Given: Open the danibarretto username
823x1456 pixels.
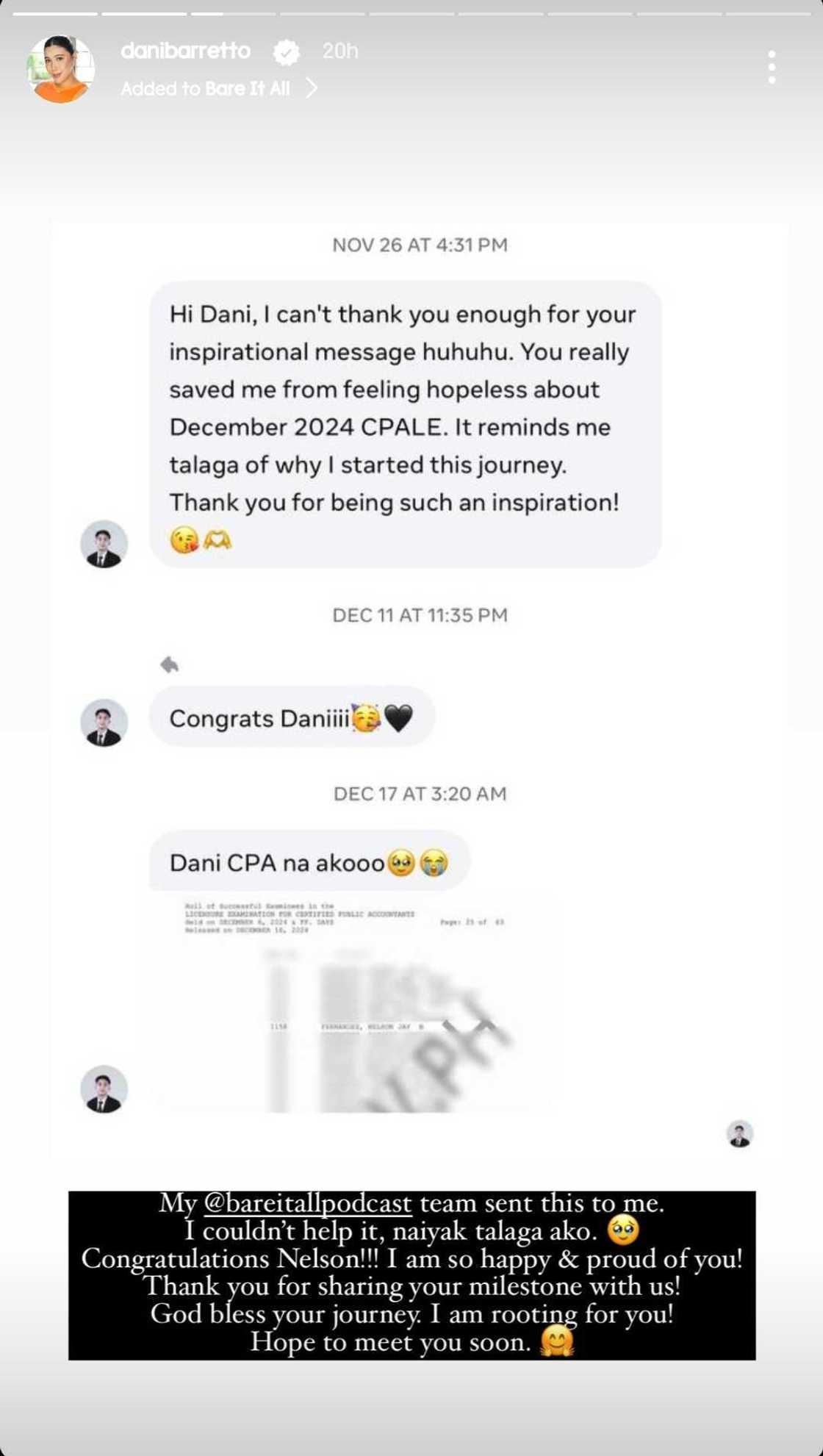Looking at the screenshot, I should [x=185, y=51].
